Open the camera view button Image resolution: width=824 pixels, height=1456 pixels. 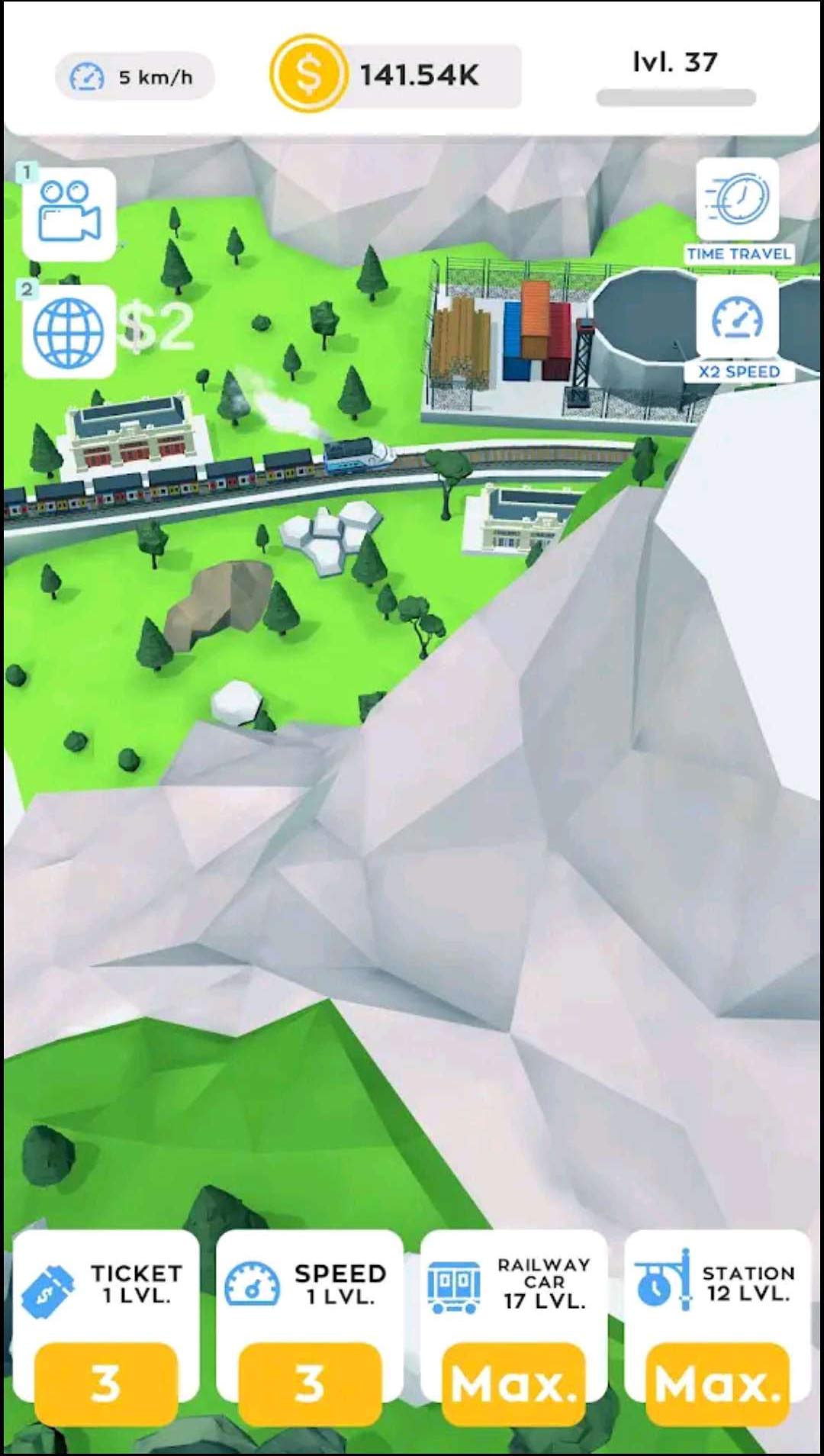point(69,213)
